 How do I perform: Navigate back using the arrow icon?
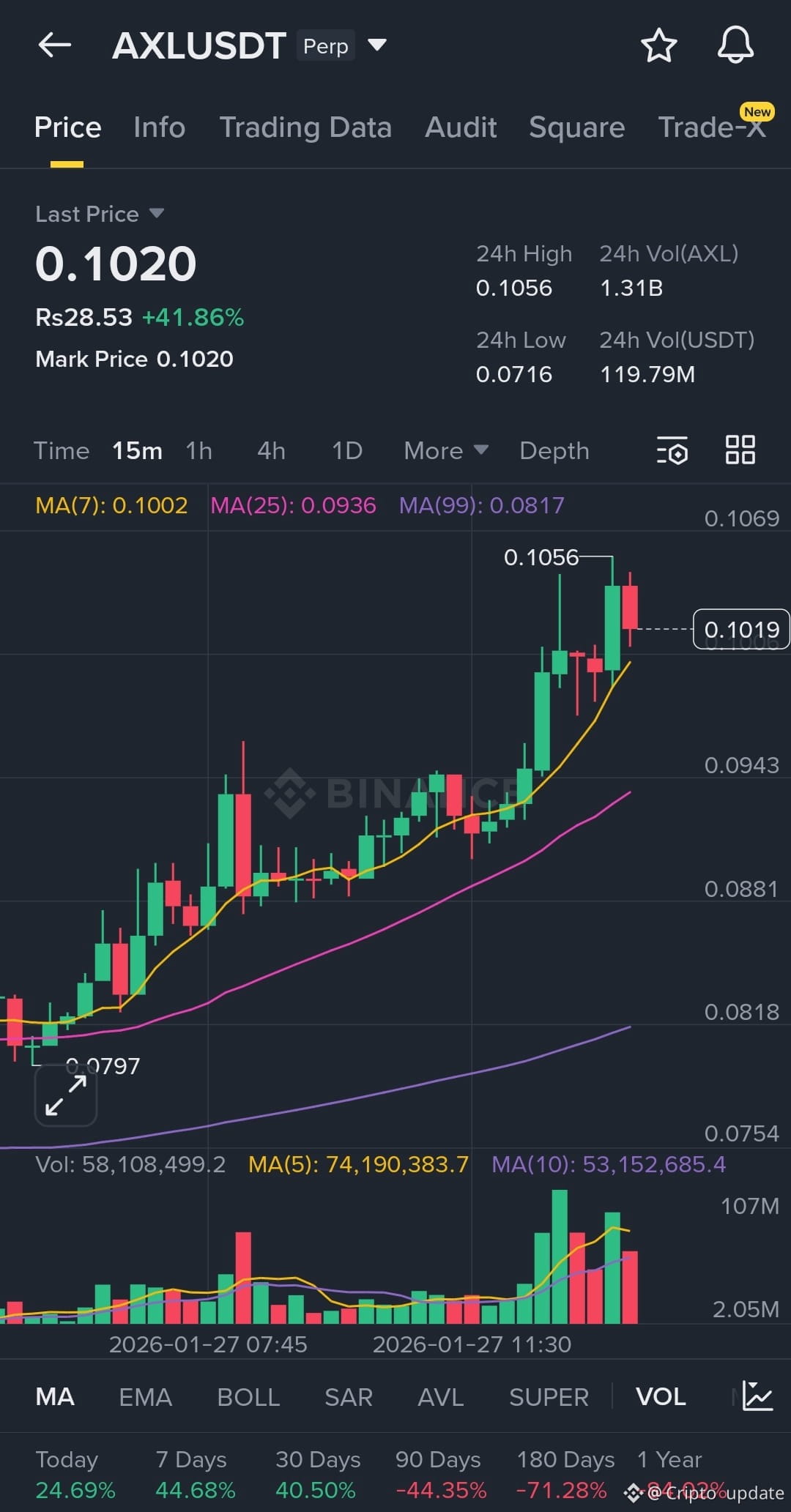coord(55,45)
